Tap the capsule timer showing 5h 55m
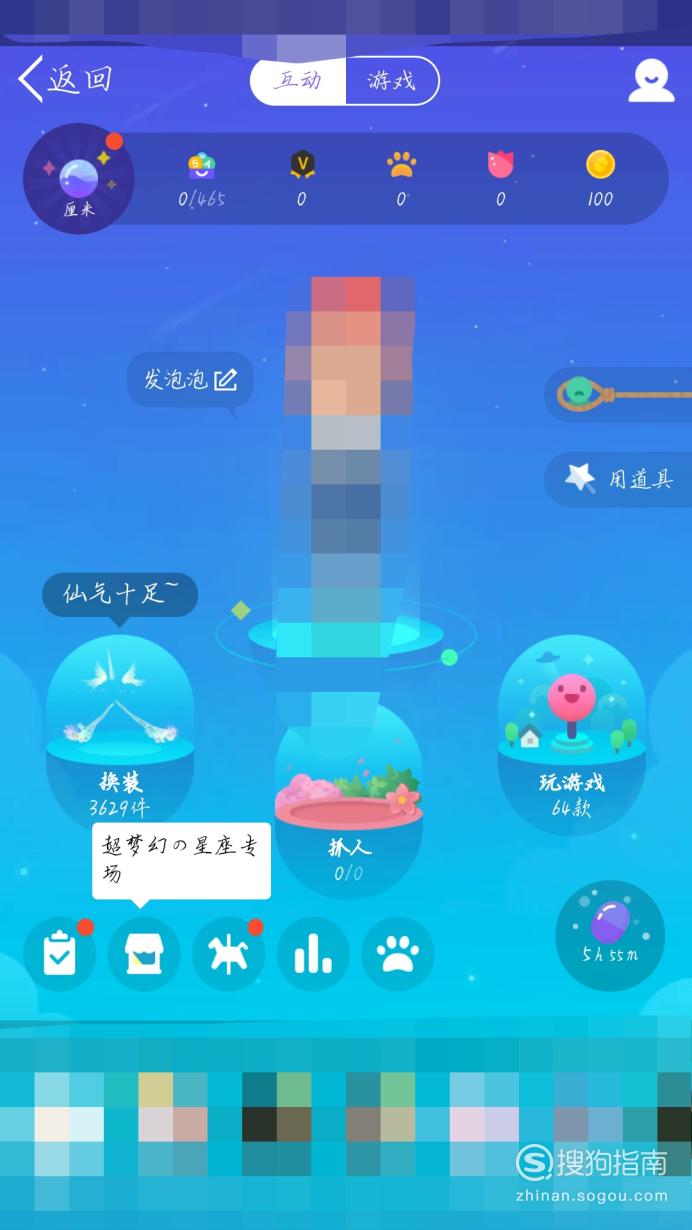 (610, 935)
